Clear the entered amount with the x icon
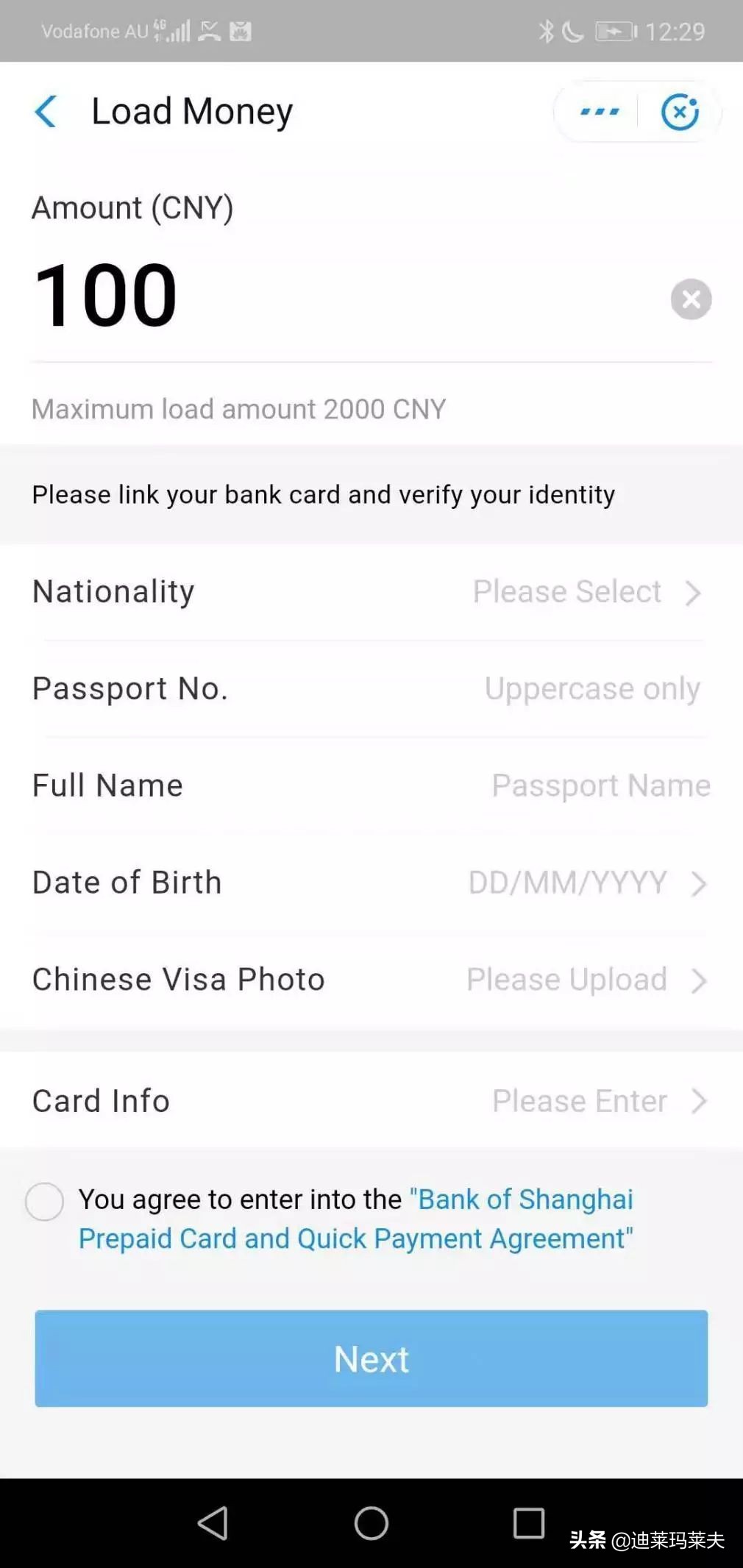This screenshot has height=1568, width=743. (690, 299)
